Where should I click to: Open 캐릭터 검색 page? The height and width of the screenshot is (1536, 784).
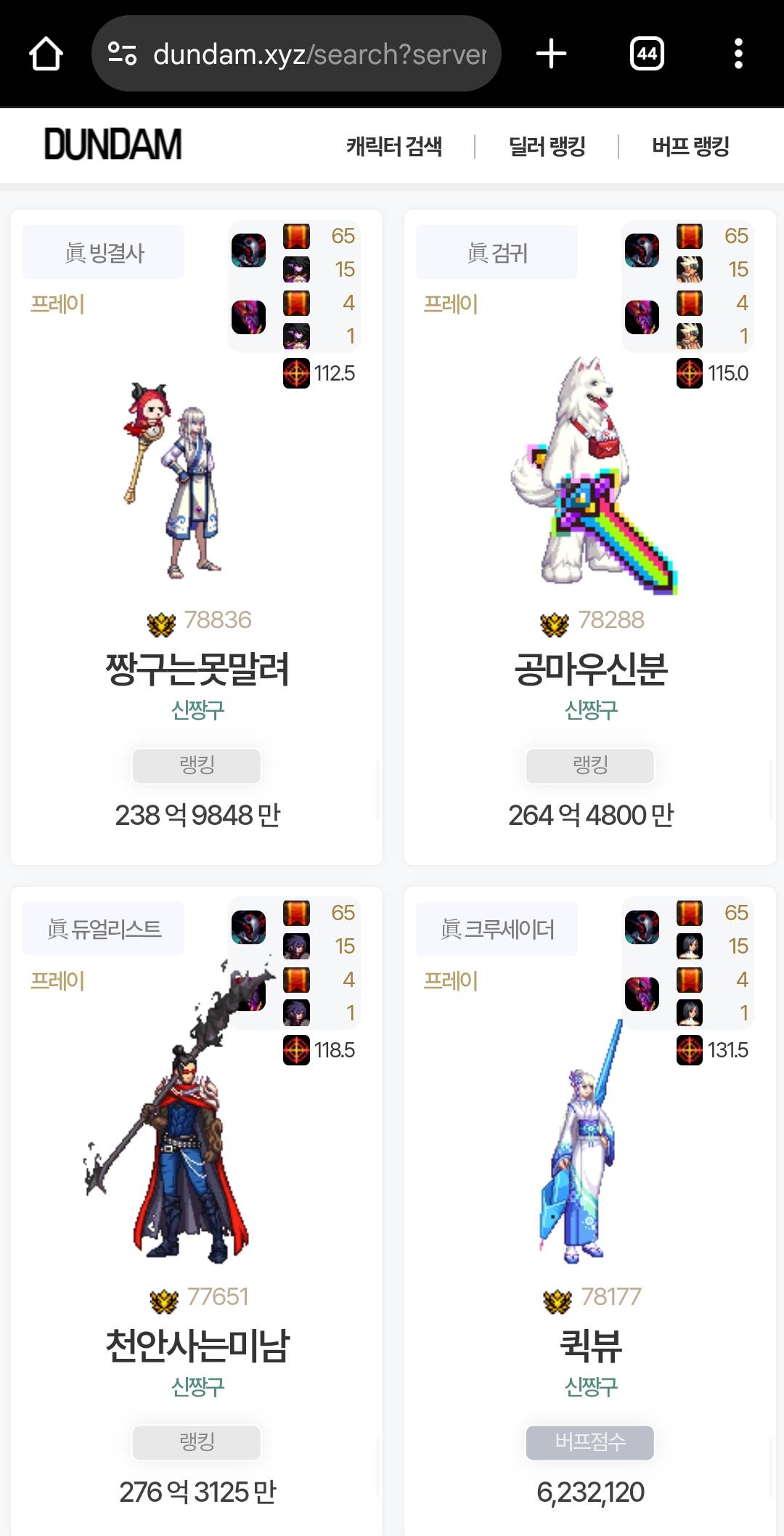pyautogui.click(x=394, y=147)
